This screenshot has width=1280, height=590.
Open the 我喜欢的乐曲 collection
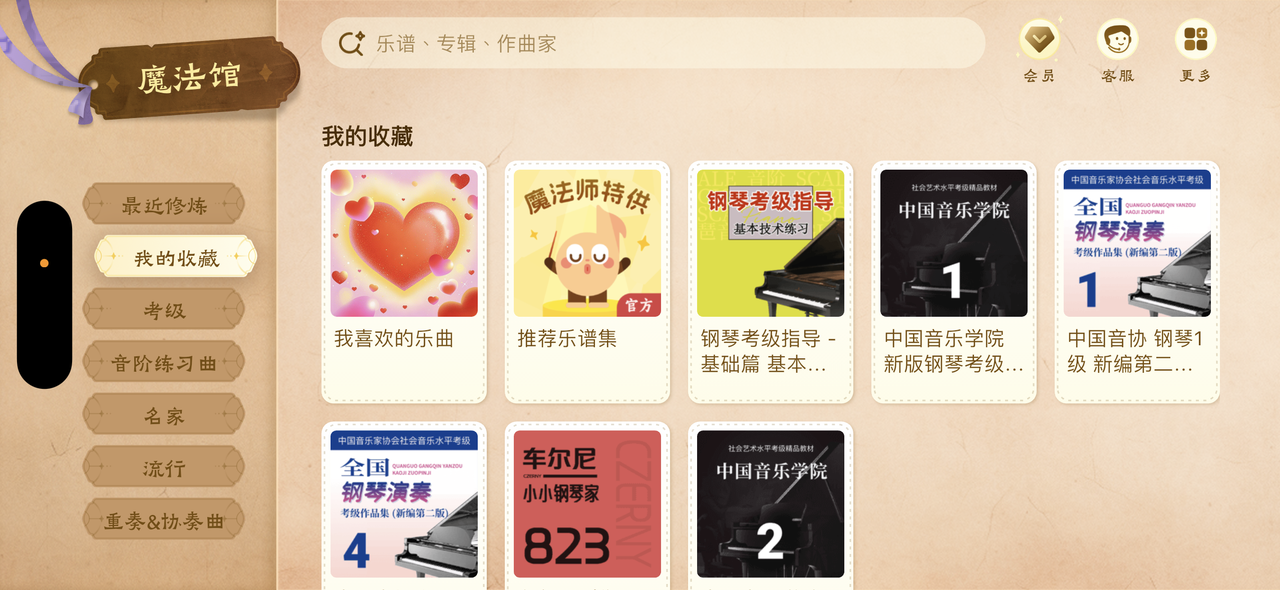coord(404,280)
